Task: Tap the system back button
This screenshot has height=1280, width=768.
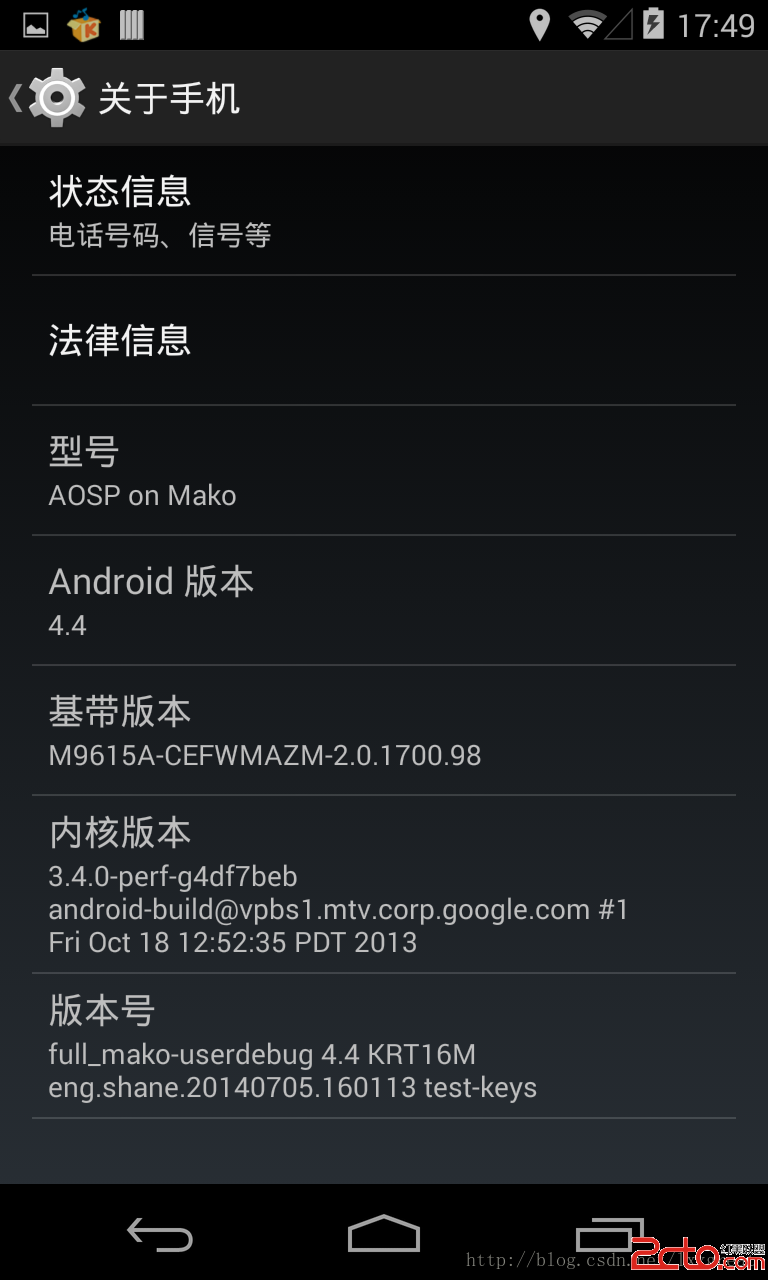Action: click(x=159, y=1234)
